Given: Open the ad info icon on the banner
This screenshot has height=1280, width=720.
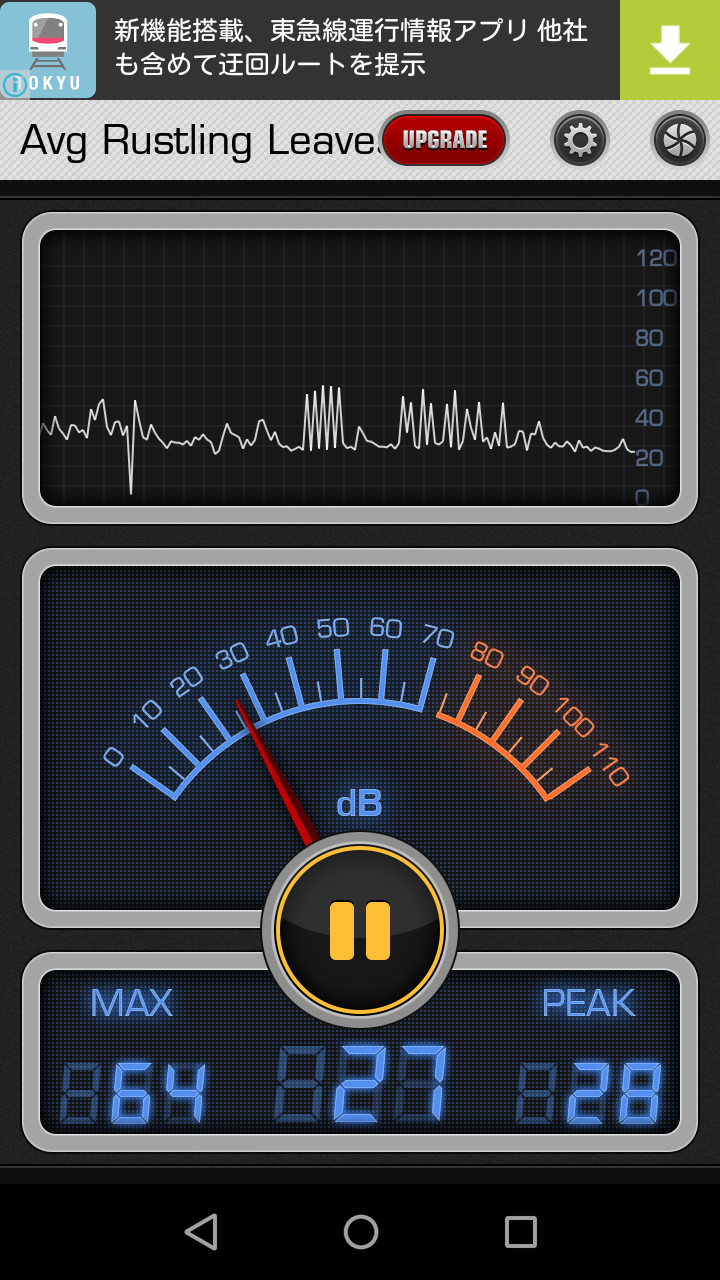Looking at the screenshot, I should pos(14,85).
